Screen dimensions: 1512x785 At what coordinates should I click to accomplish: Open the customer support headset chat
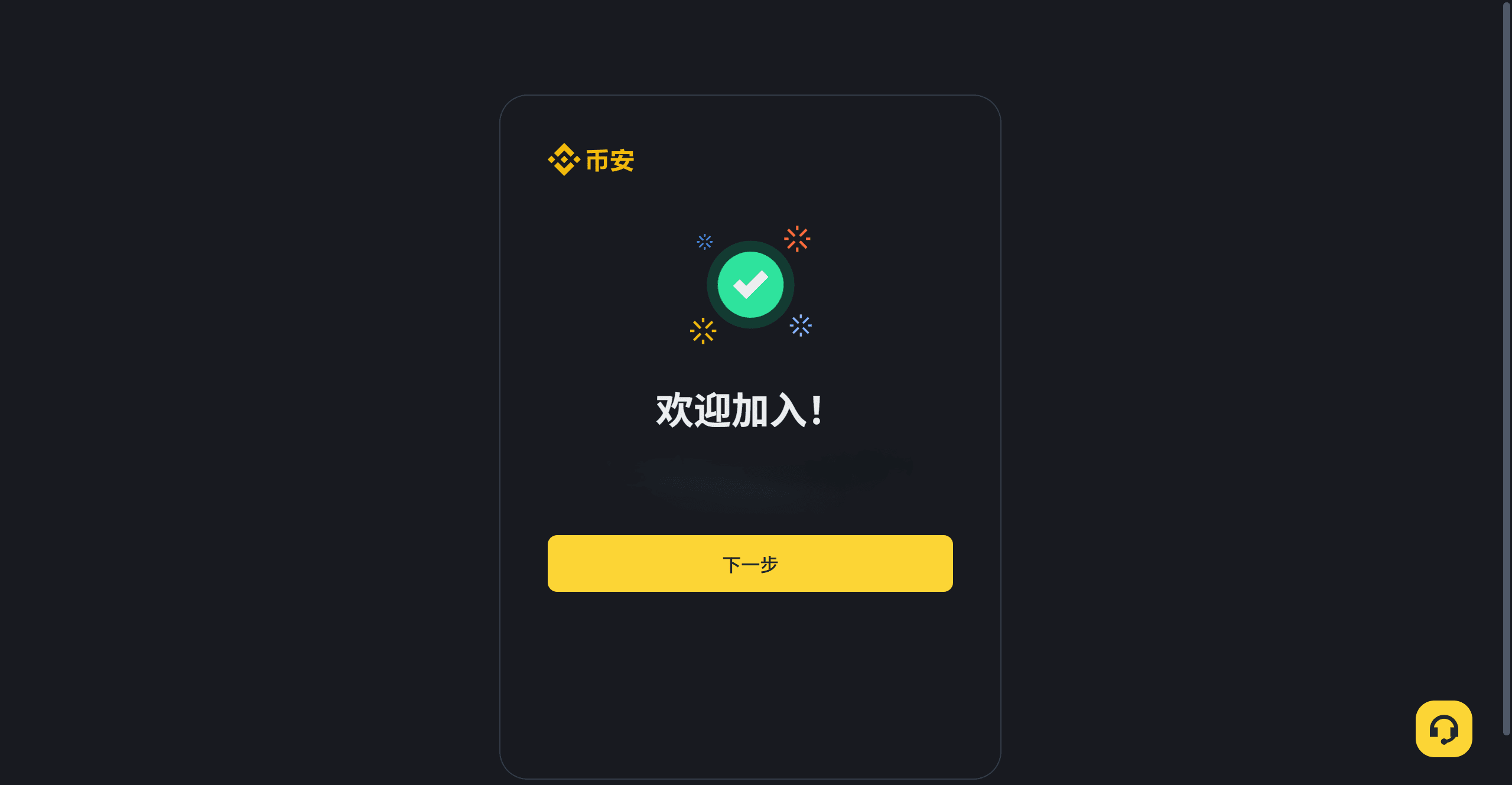(x=1443, y=728)
